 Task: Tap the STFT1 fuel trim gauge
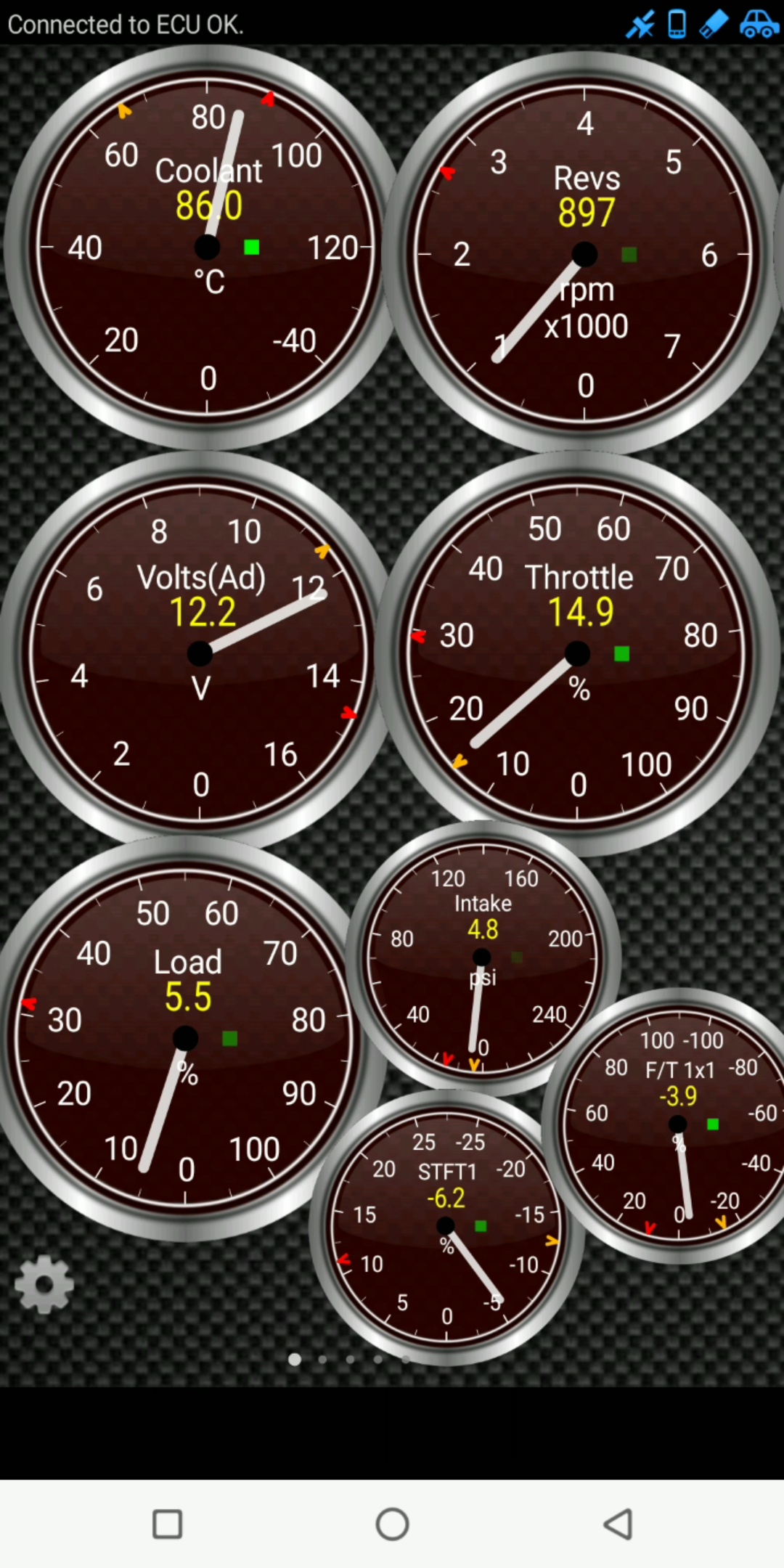446,1227
